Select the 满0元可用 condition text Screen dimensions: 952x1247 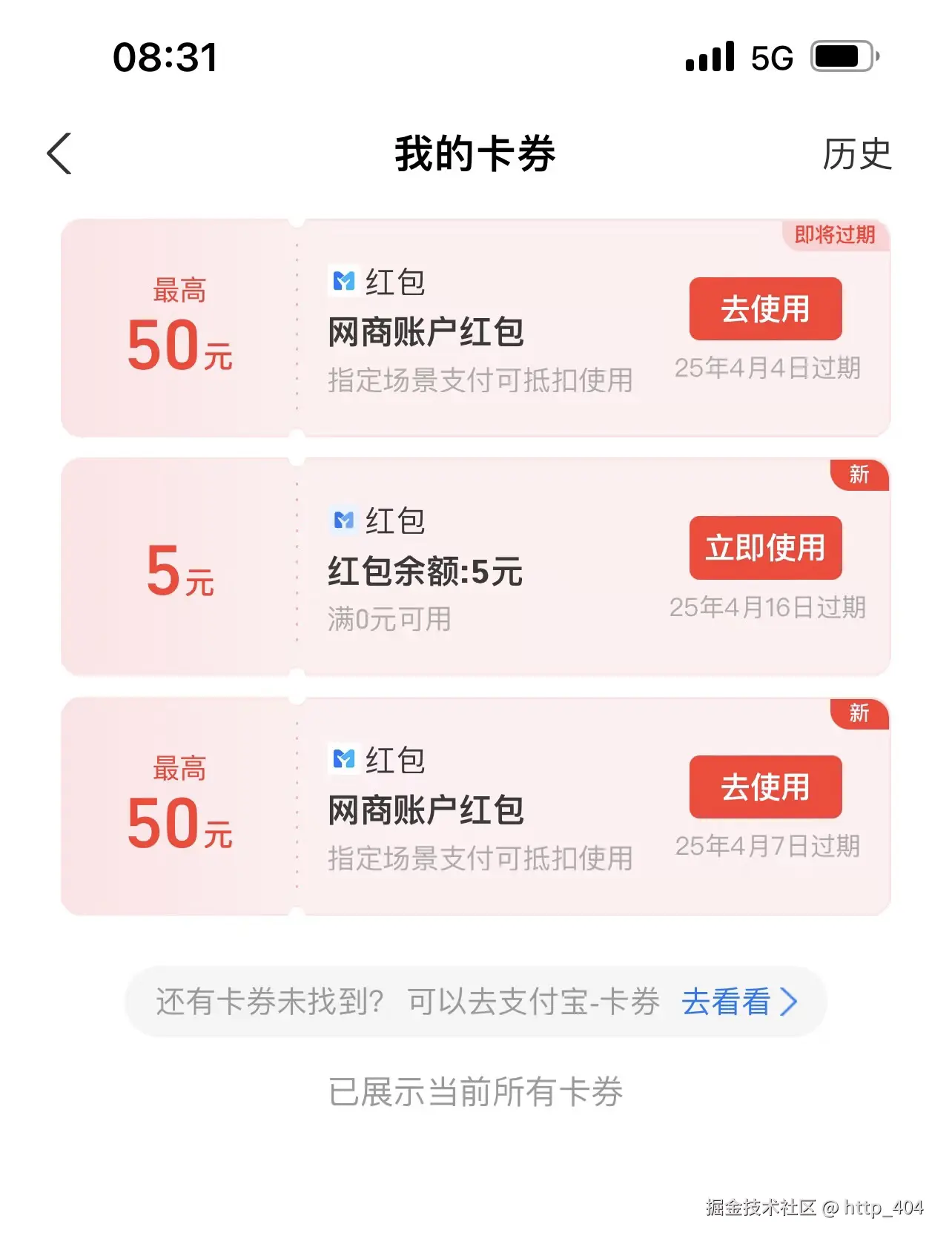(x=386, y=619)
